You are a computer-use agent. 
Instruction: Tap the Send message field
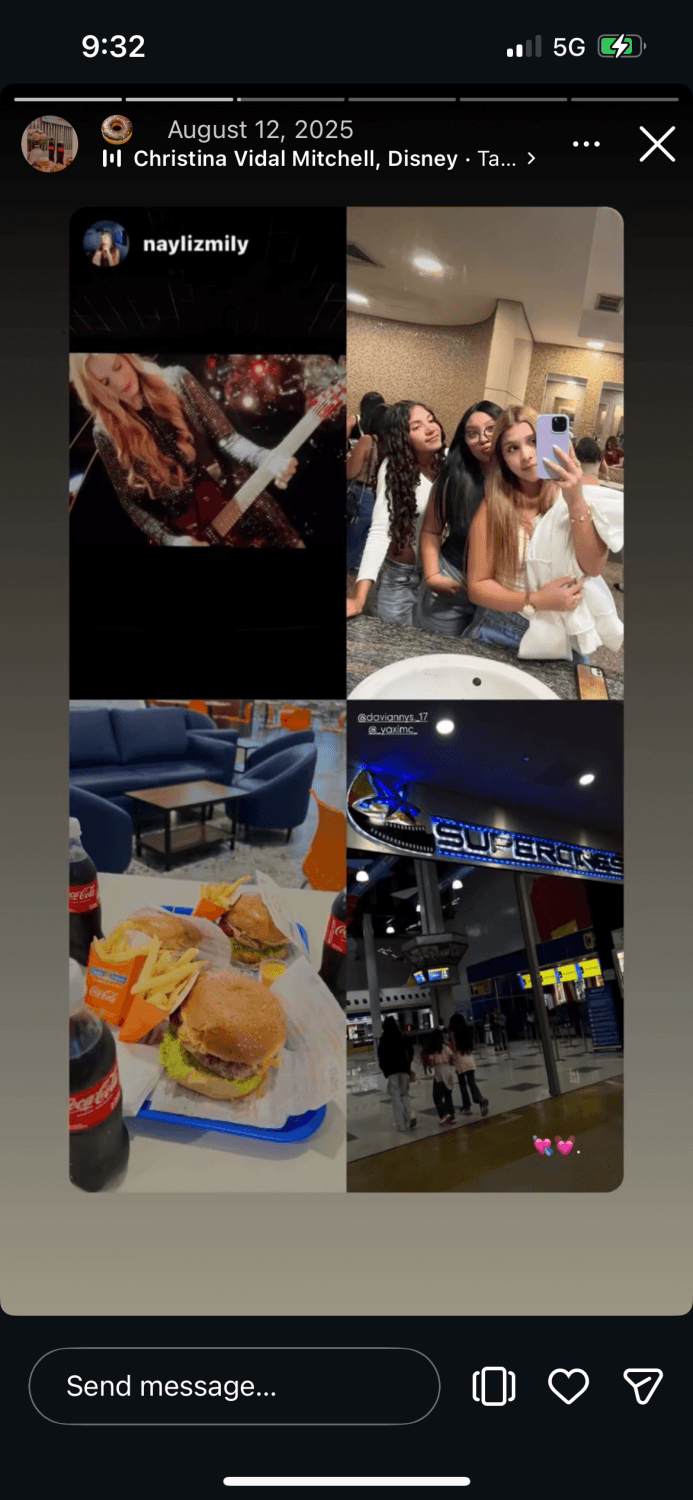point(234,1386)
